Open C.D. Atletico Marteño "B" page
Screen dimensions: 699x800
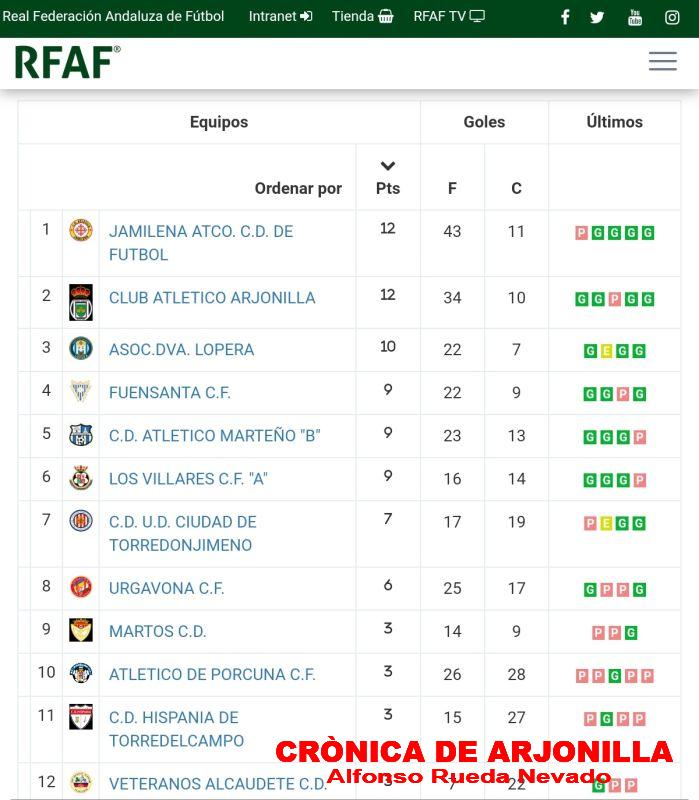coord(215,436)
